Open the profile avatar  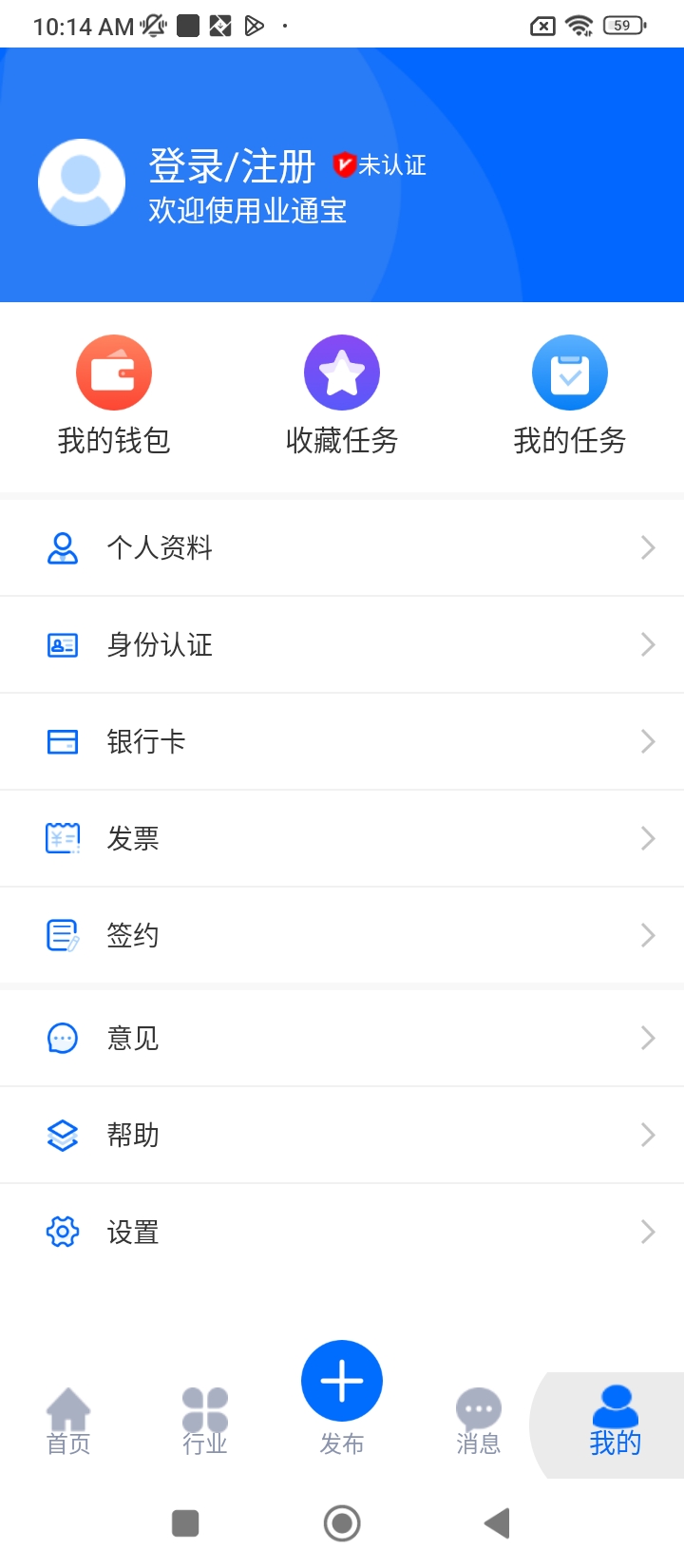pos(82,182)
